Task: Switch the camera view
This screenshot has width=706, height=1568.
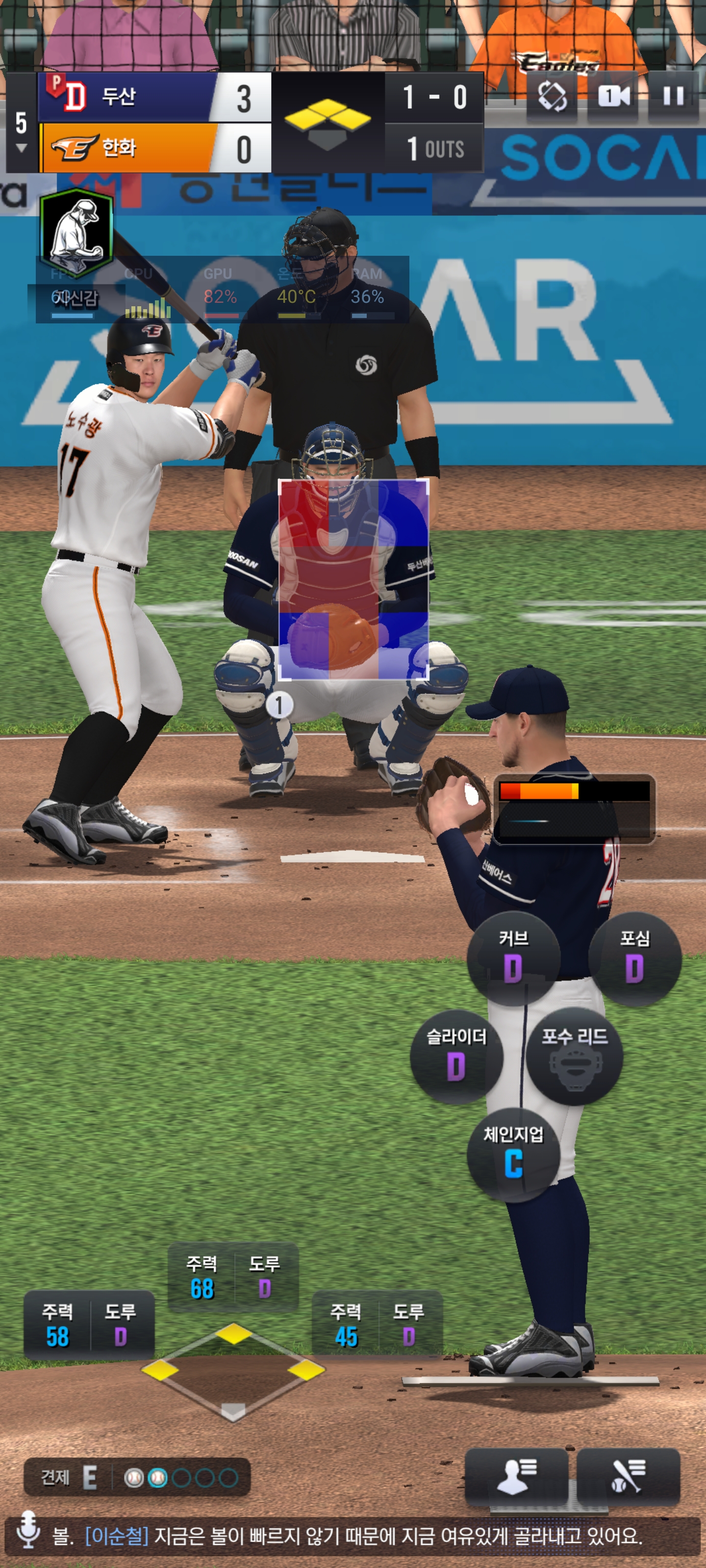Action: point(613,96)
